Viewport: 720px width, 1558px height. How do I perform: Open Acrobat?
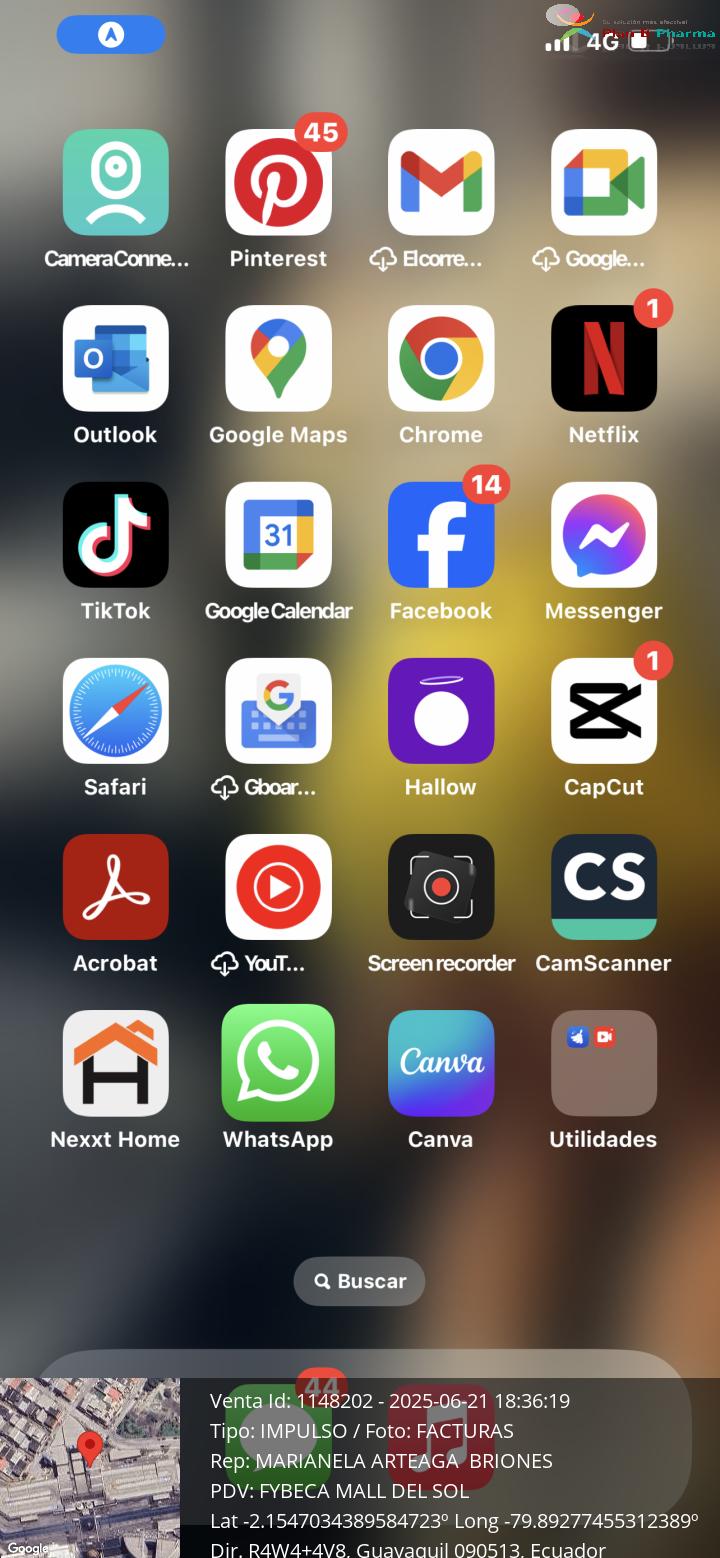point(115,886)
